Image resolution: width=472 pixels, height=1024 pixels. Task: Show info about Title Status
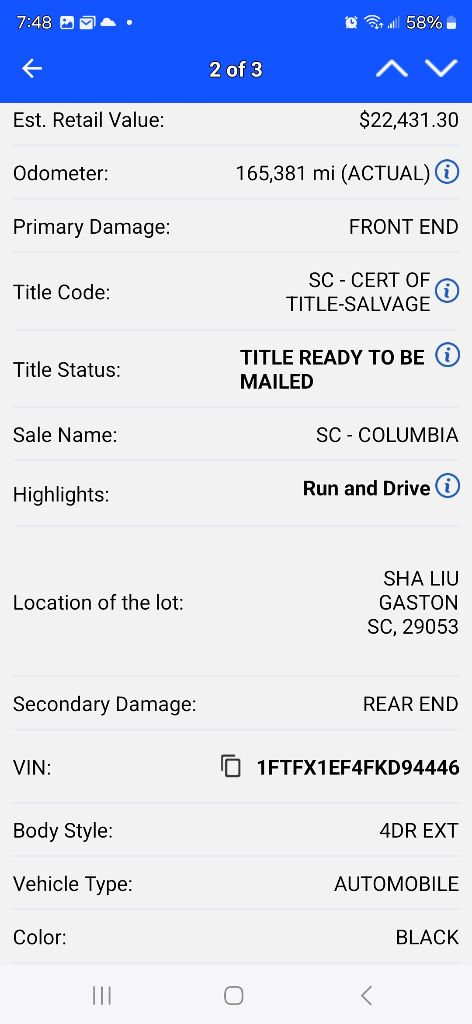[x=447, y=355]
